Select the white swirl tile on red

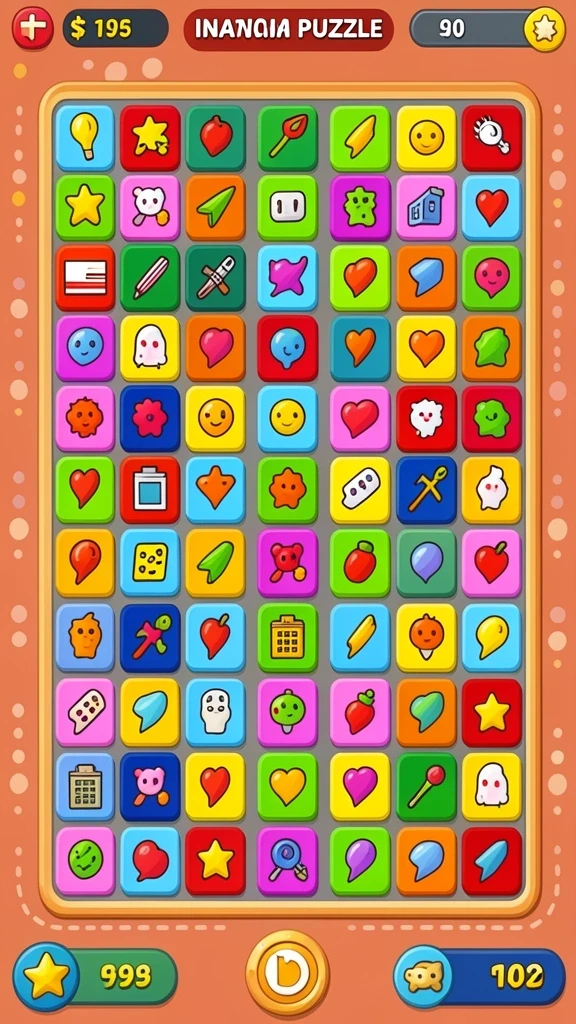492,138
